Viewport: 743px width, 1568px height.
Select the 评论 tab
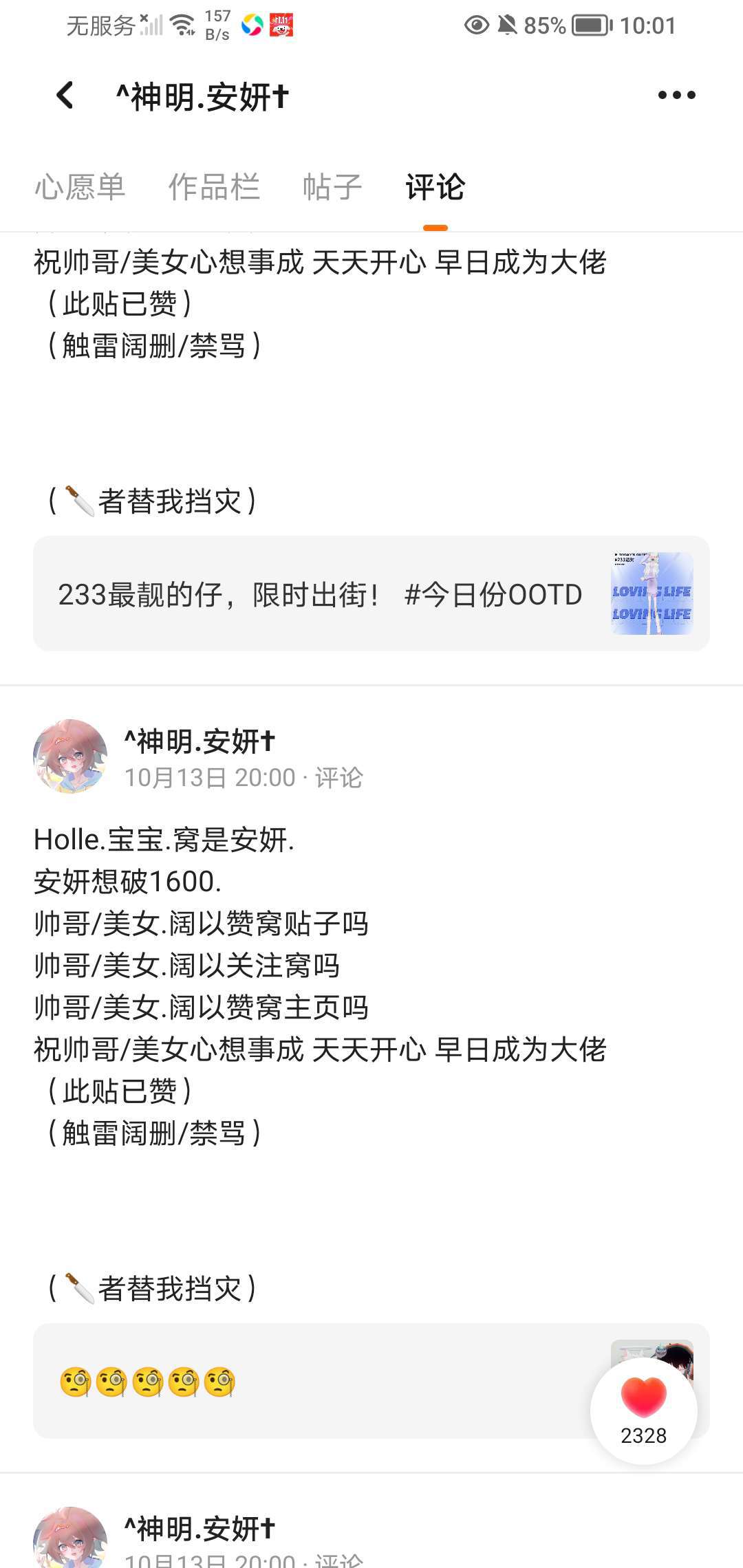point(435,187)
